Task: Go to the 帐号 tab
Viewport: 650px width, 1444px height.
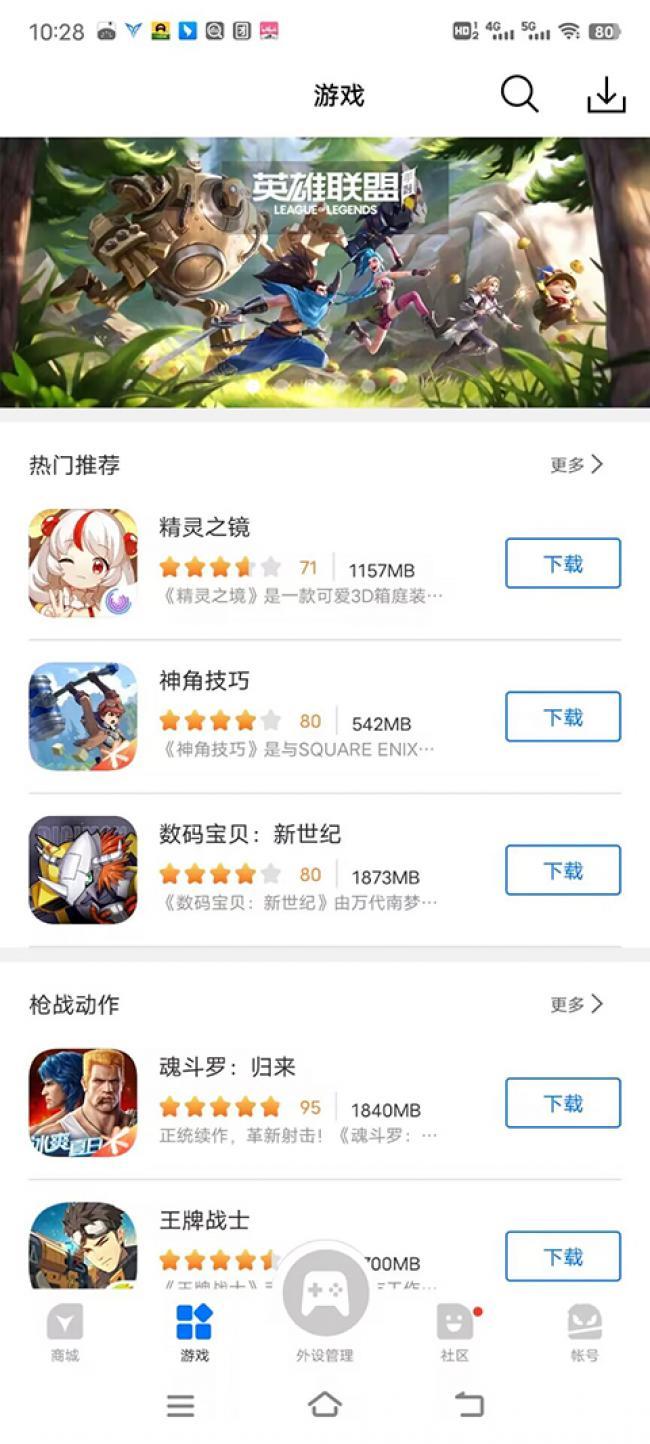Action: tap(584, 1332)
